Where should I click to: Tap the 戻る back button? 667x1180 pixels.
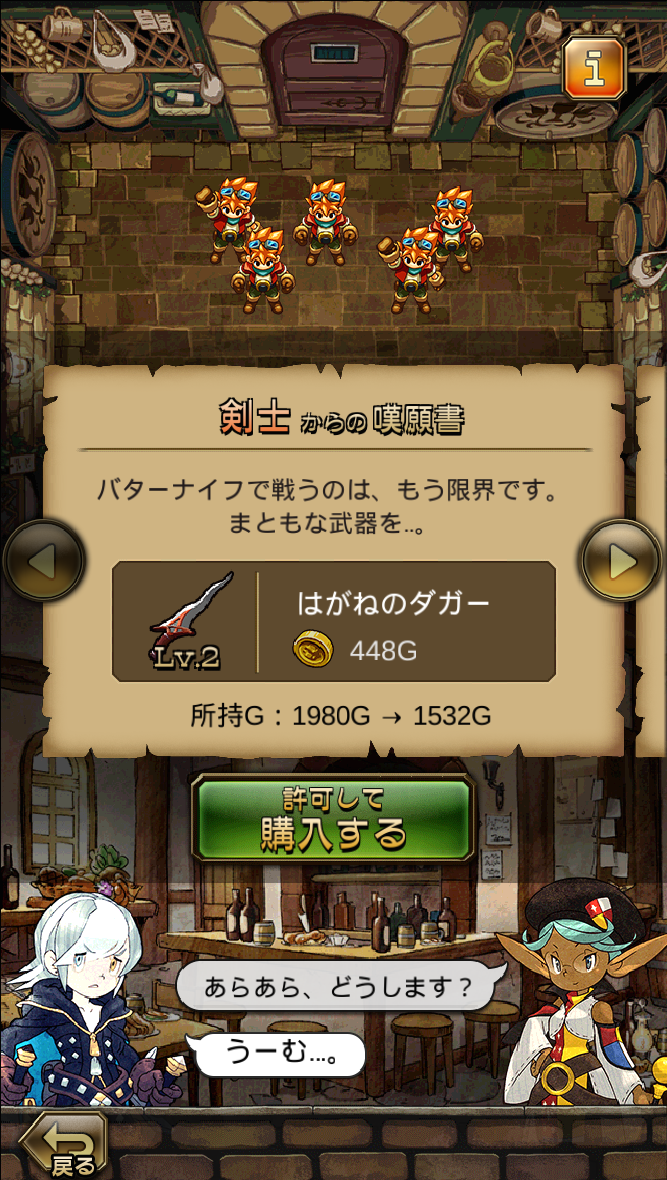pos(62,1145)
